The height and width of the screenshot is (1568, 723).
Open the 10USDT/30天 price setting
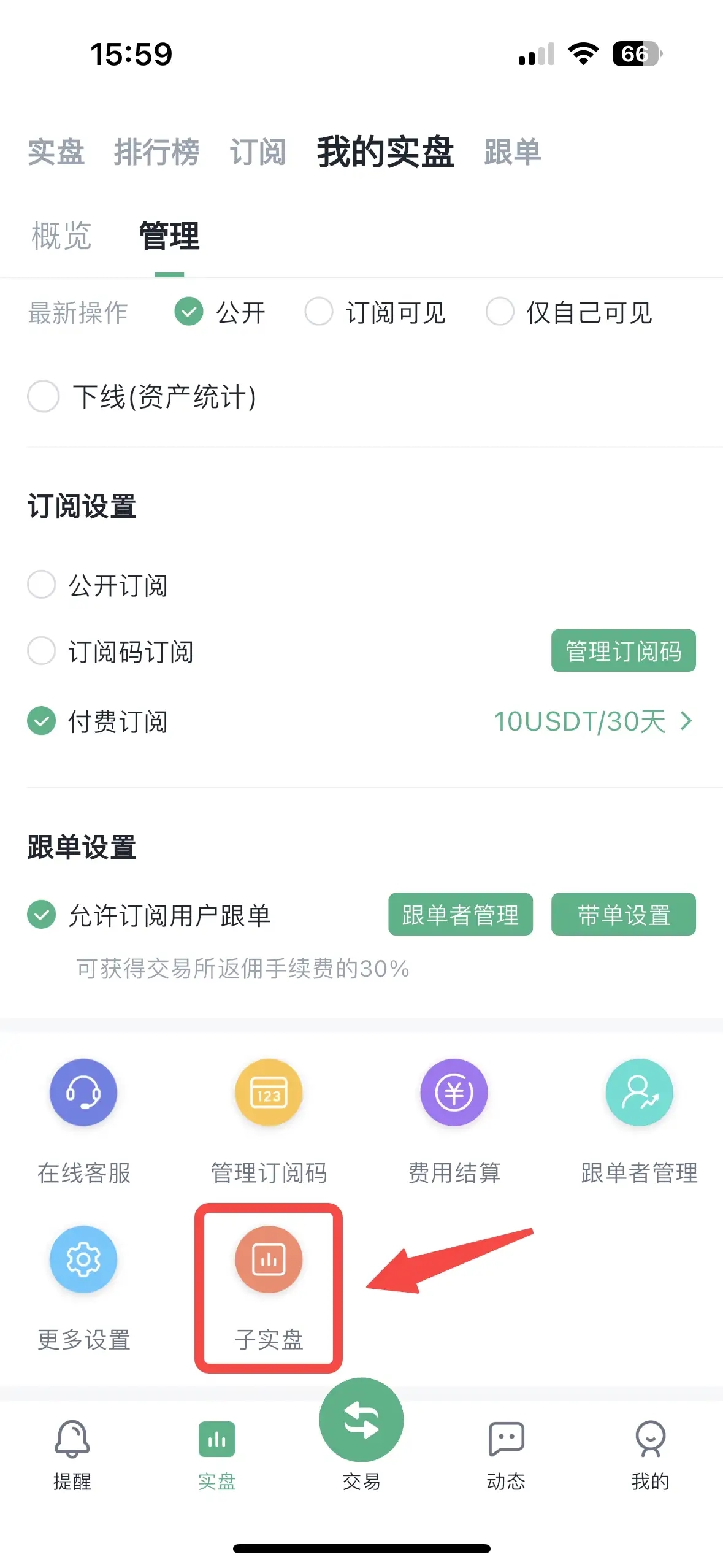point(592,721)
